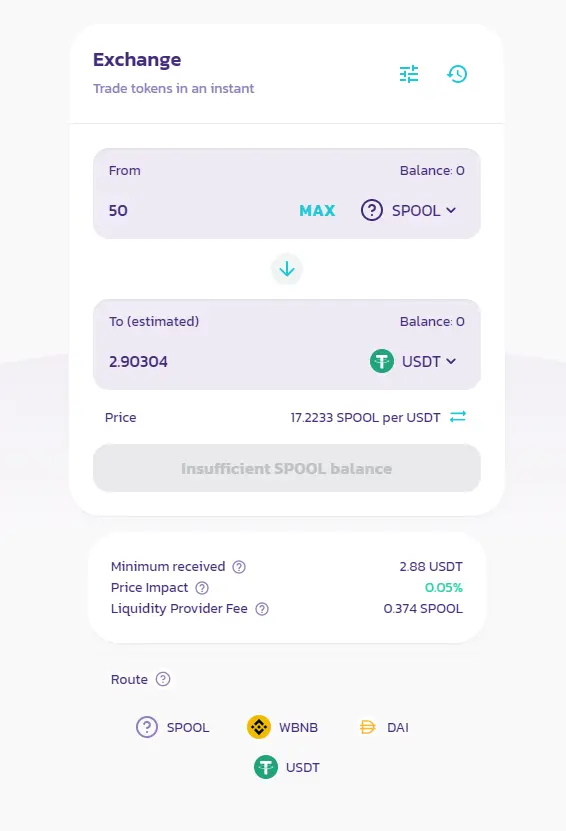Tap MAX to use full balance
566x831 pixels.
tap(317, 210)
